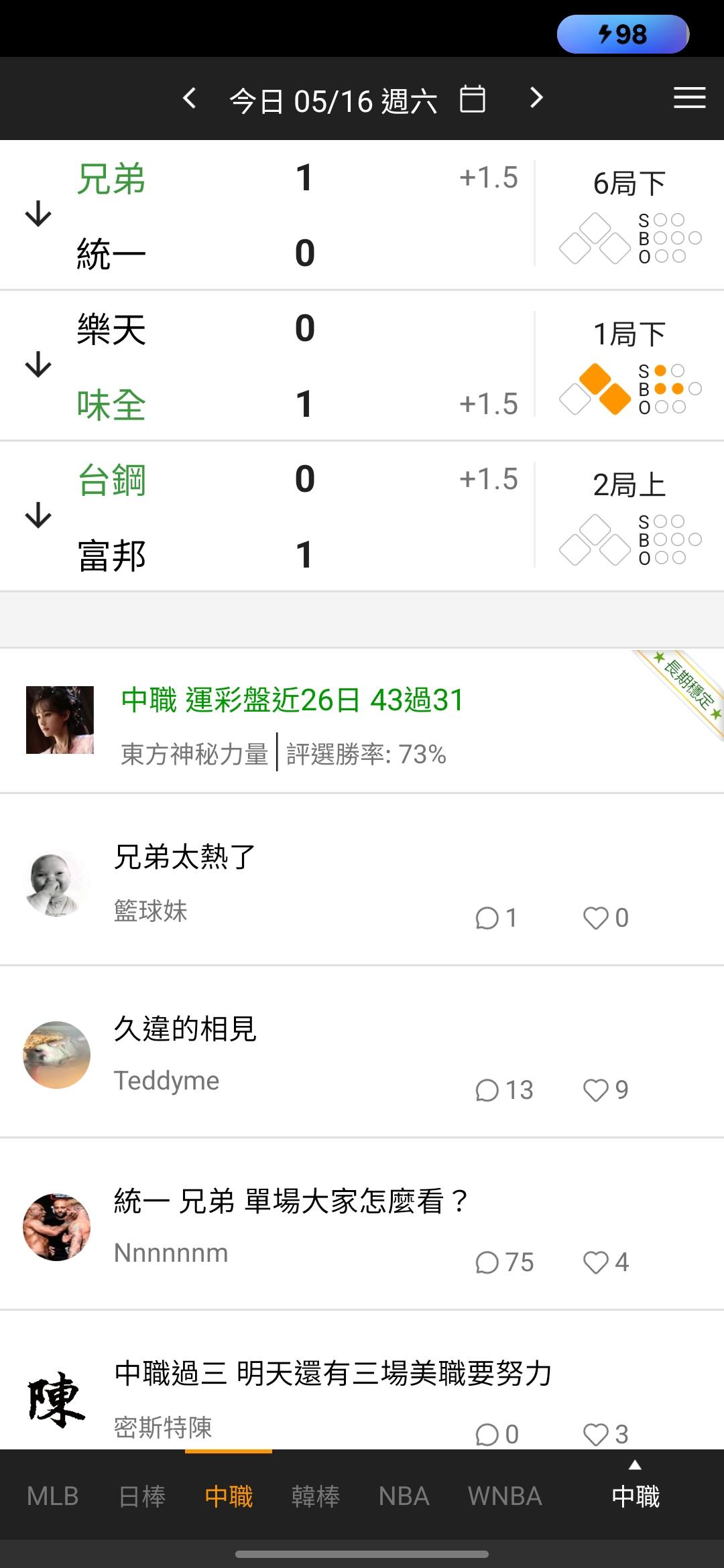Open the 中職過三 post by 密斯特陳

362,1380
